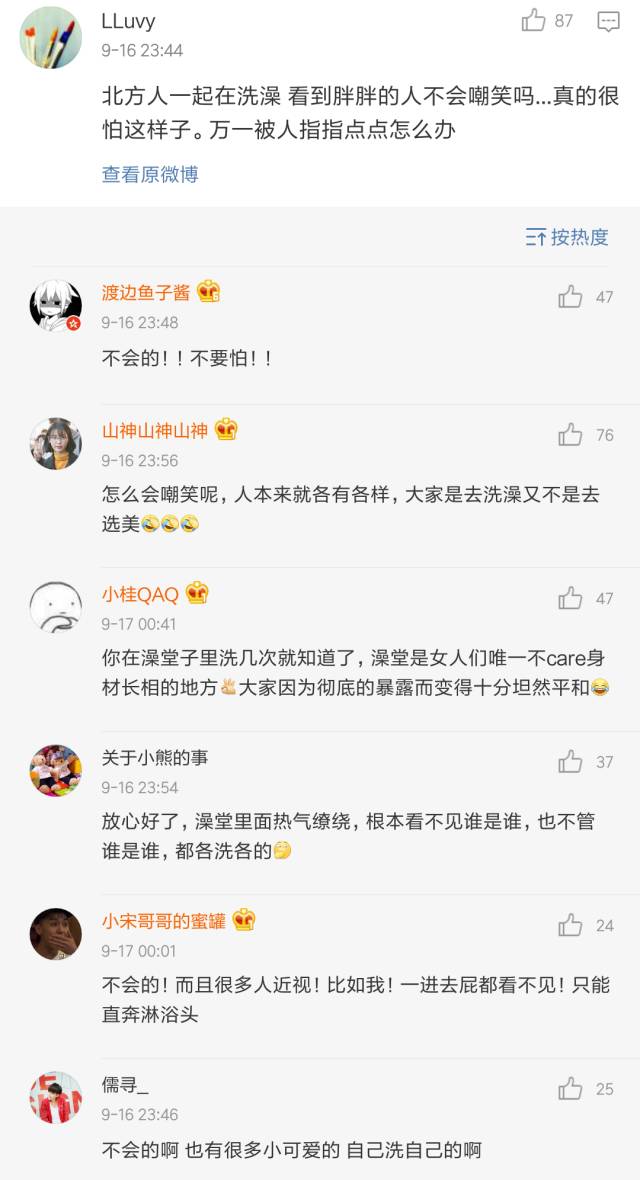Open LLuvy's profile avatar
640x1180 pixels.
coord(51,37)
